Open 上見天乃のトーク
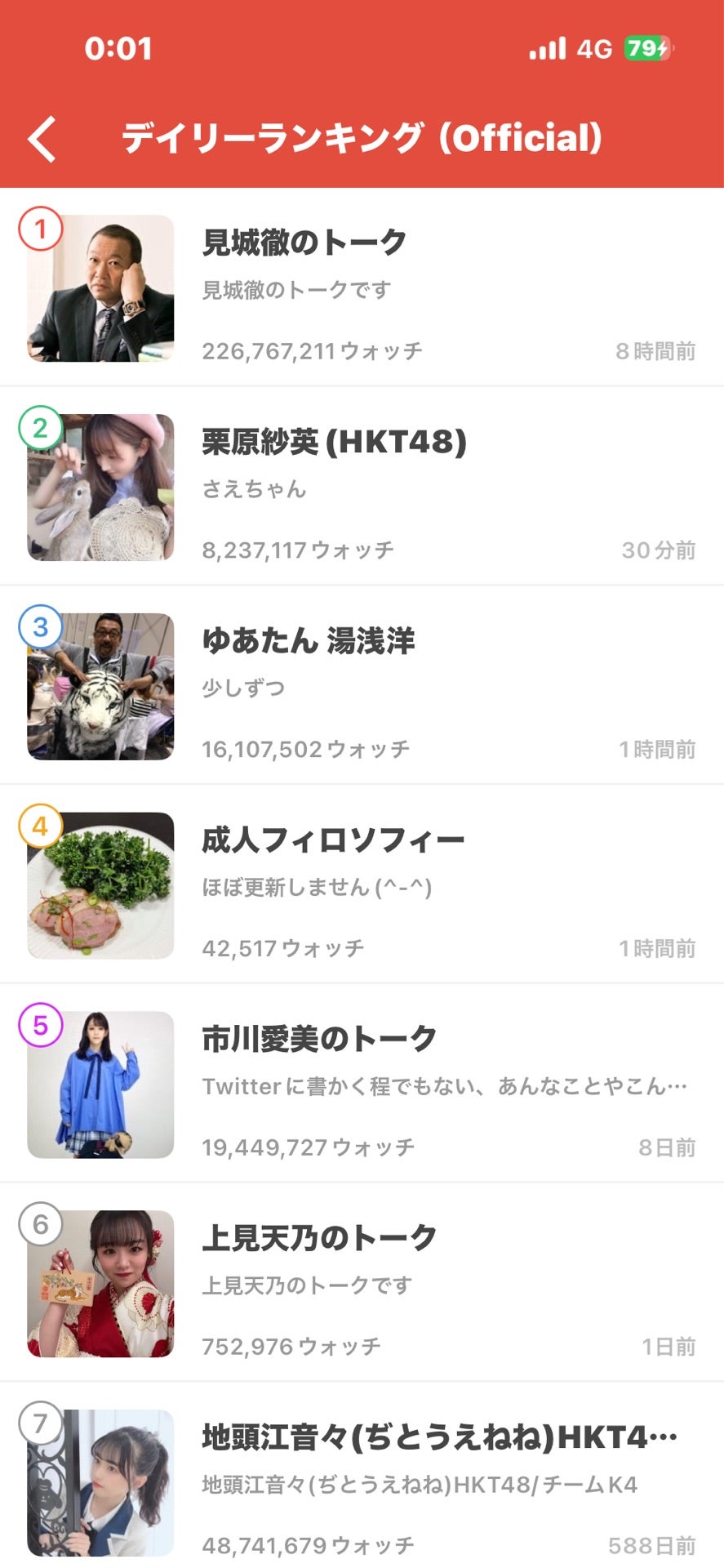 click(362, 1284)
